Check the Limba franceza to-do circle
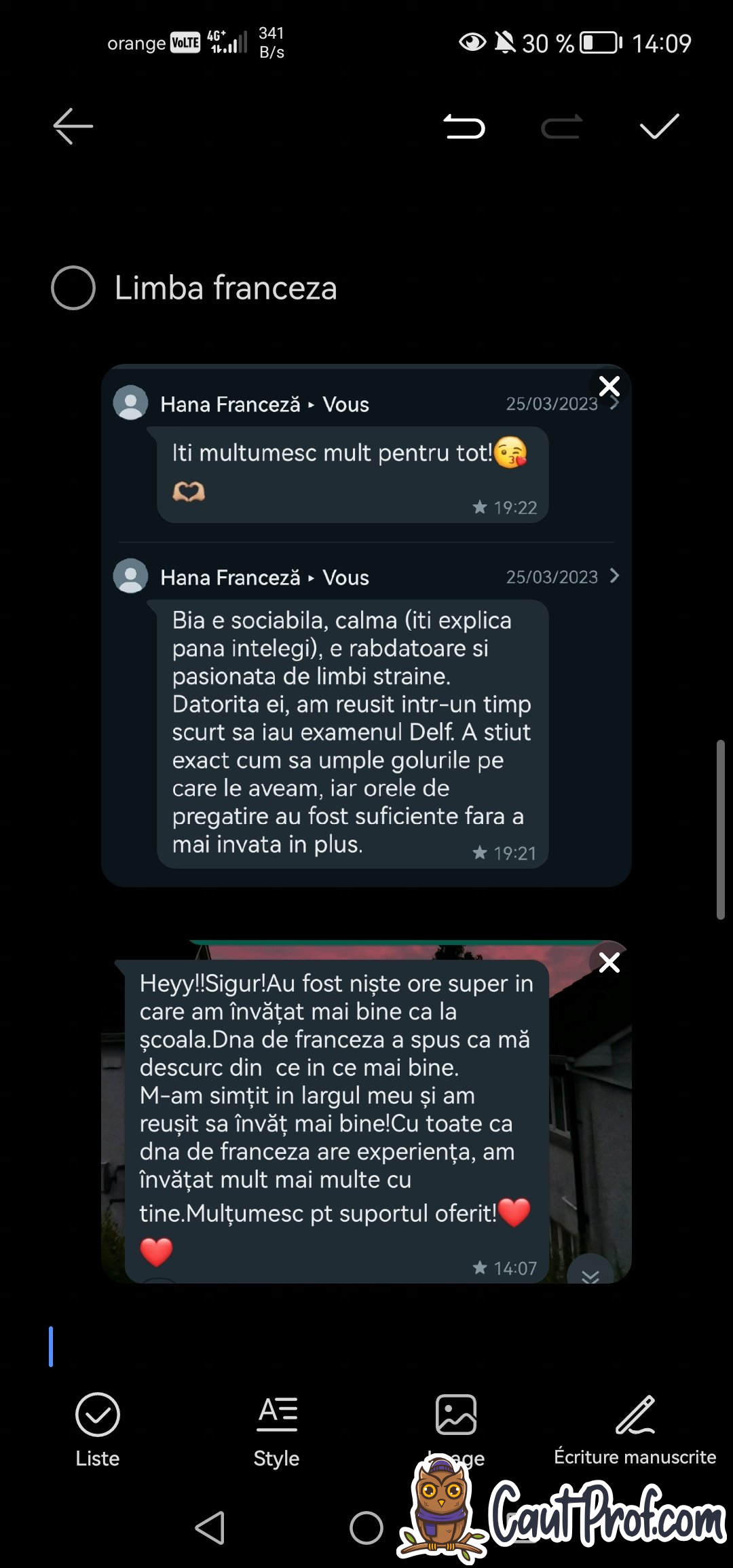 (73, 288)
